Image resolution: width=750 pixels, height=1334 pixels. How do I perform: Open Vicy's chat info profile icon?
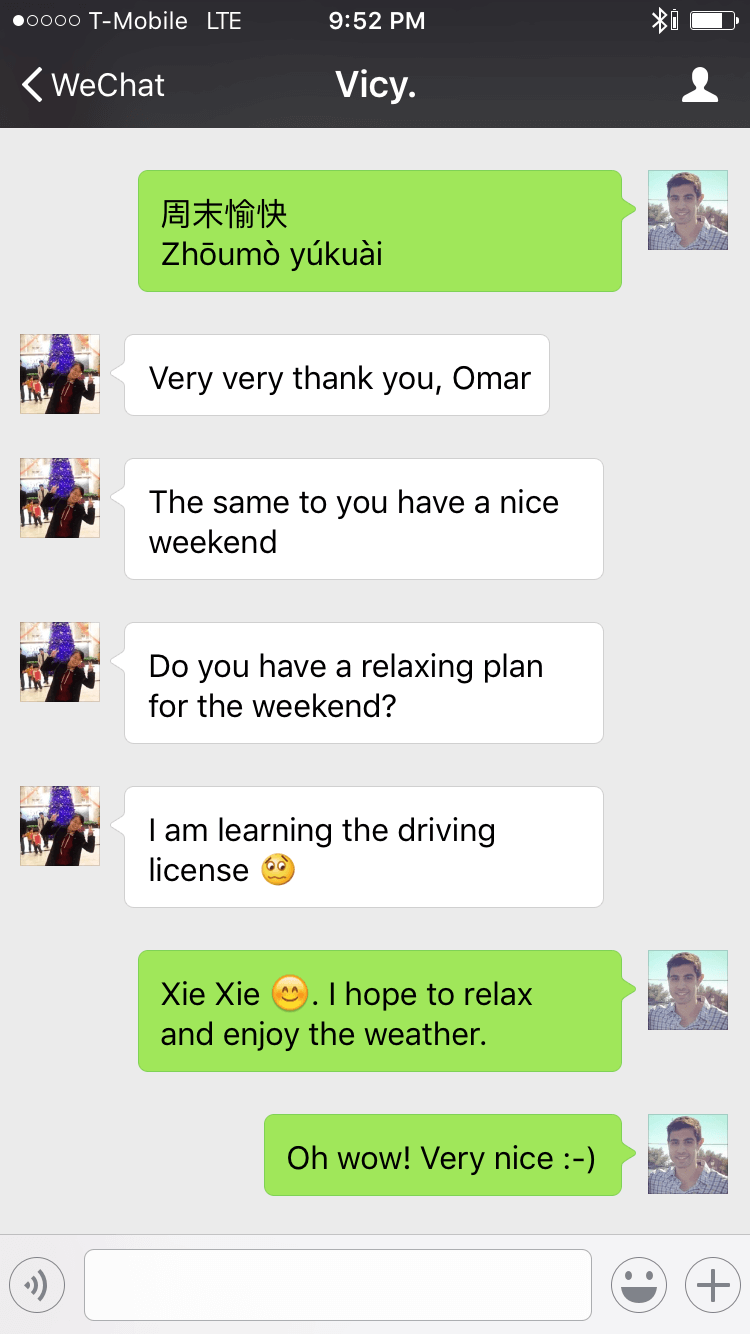click(699, 85)
